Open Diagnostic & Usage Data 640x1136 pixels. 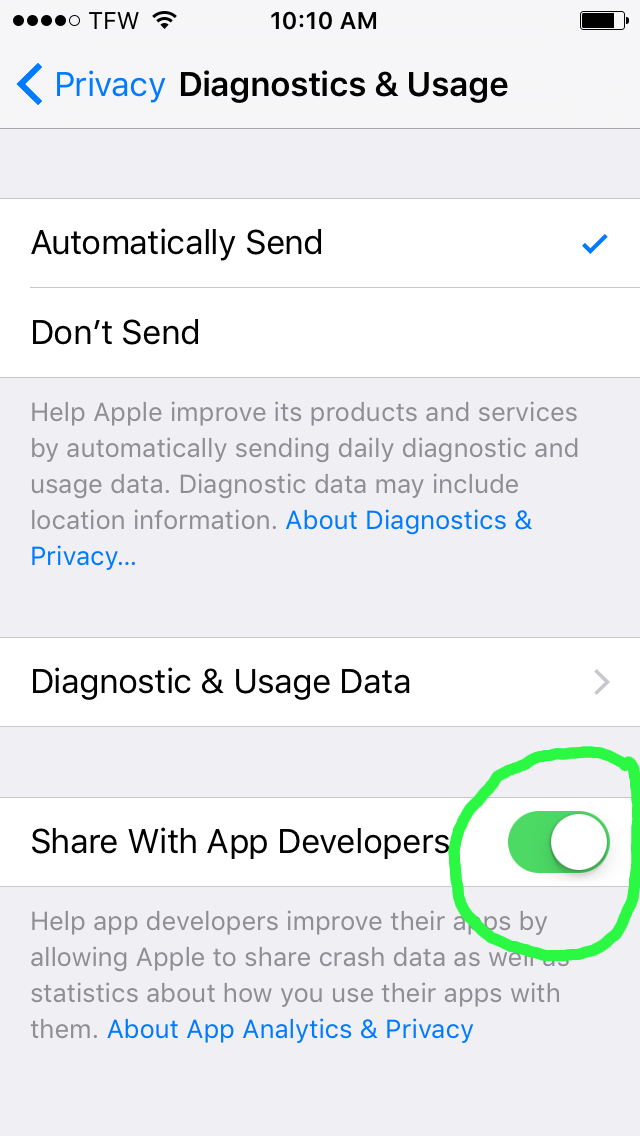[x=320, y=682]
